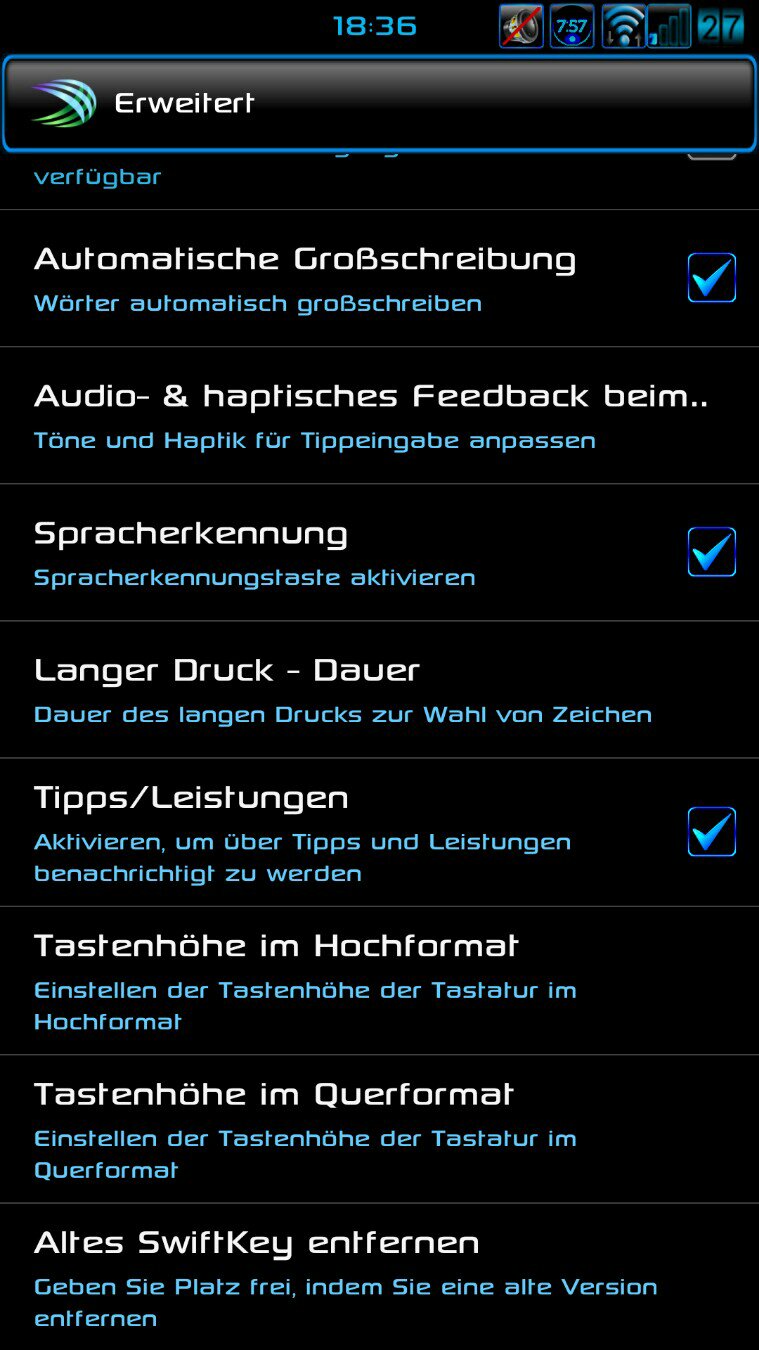Open Tastenhöhe im Querformat
The width and height of the screenshot is (759, 1350).
point(379,1129)
